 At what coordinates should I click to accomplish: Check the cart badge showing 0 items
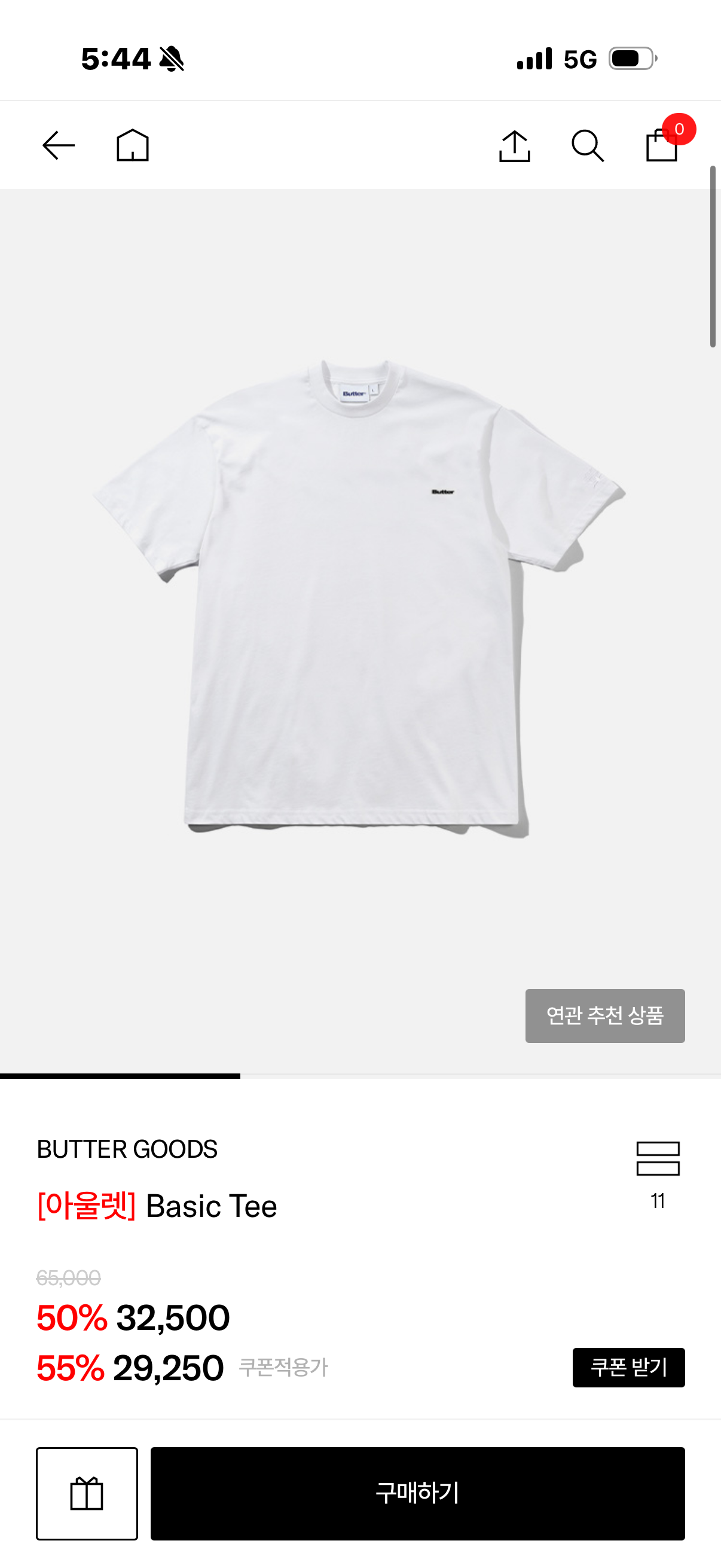coord(680,129)
